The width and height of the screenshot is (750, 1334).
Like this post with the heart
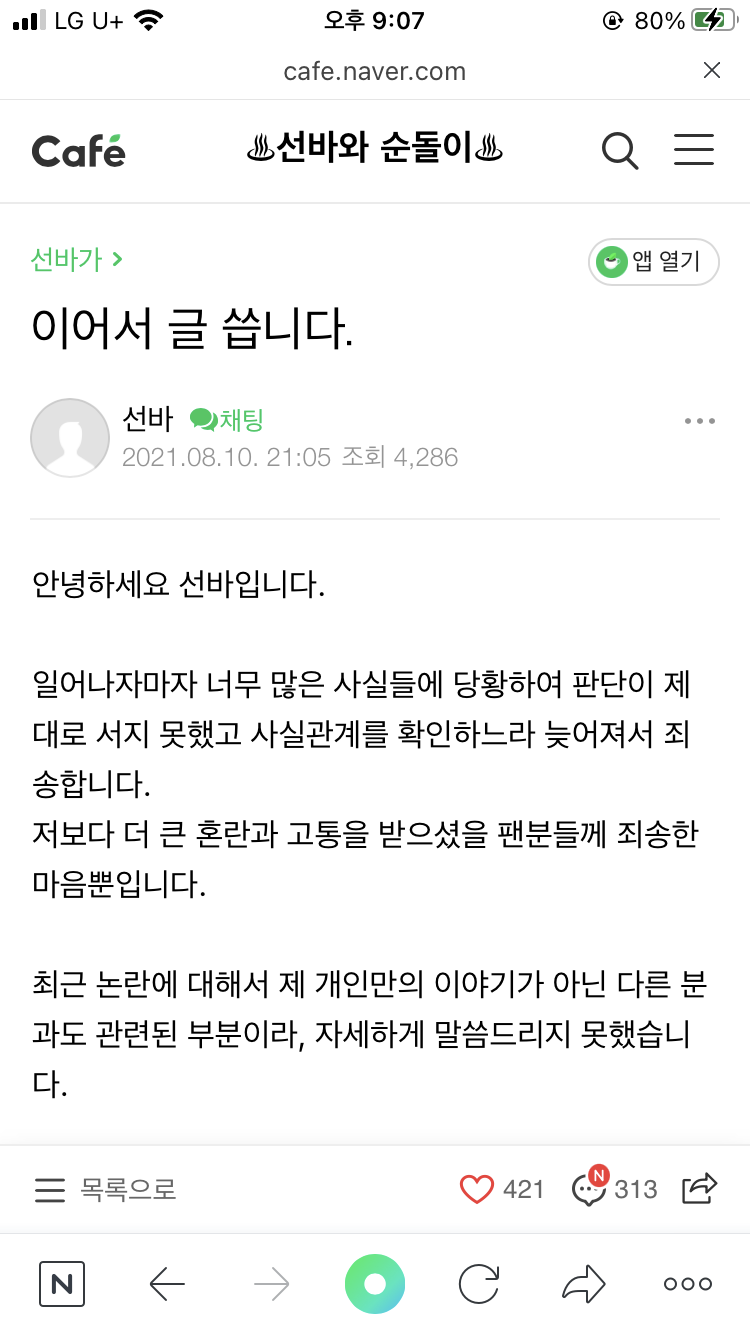477,1189
